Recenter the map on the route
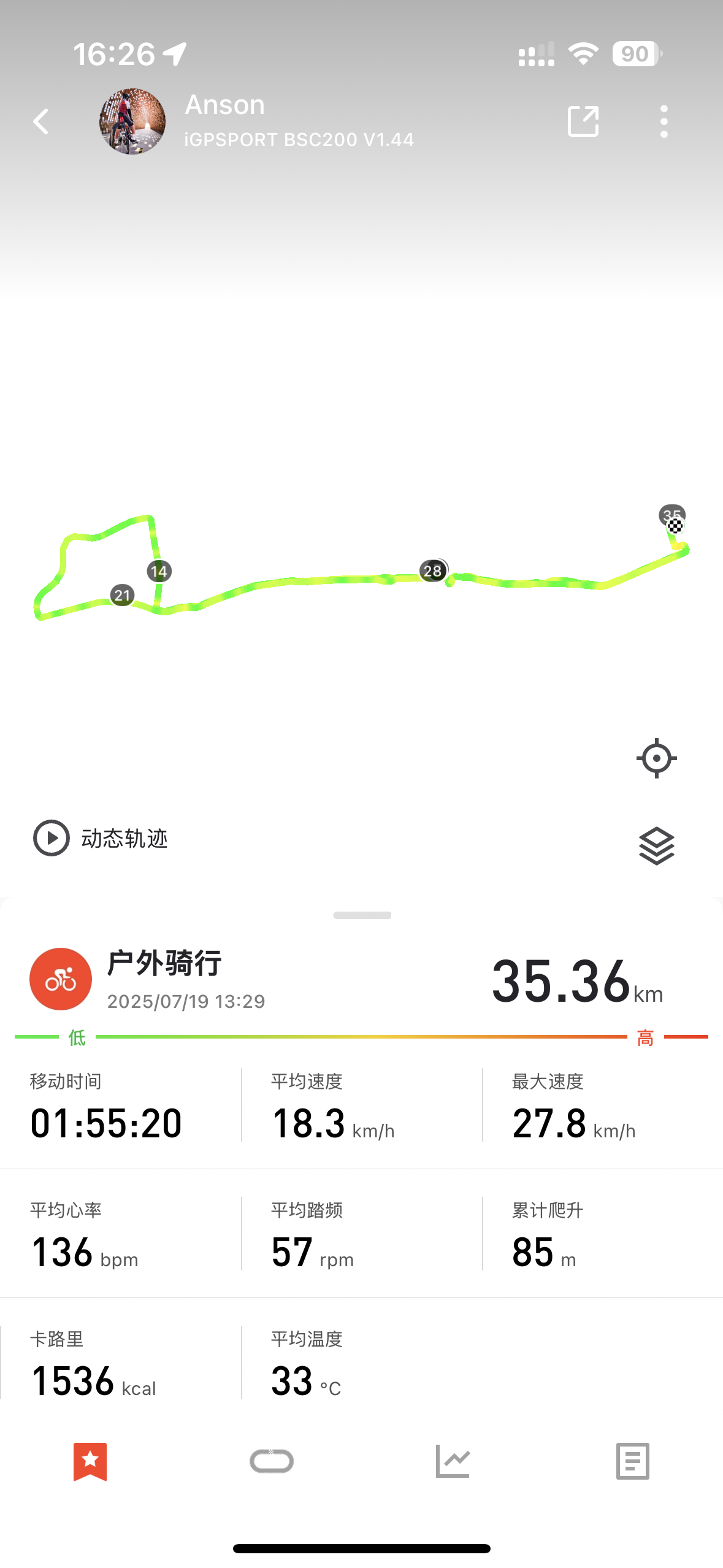Screen dimensions: 723x1568 coord(656,758)
